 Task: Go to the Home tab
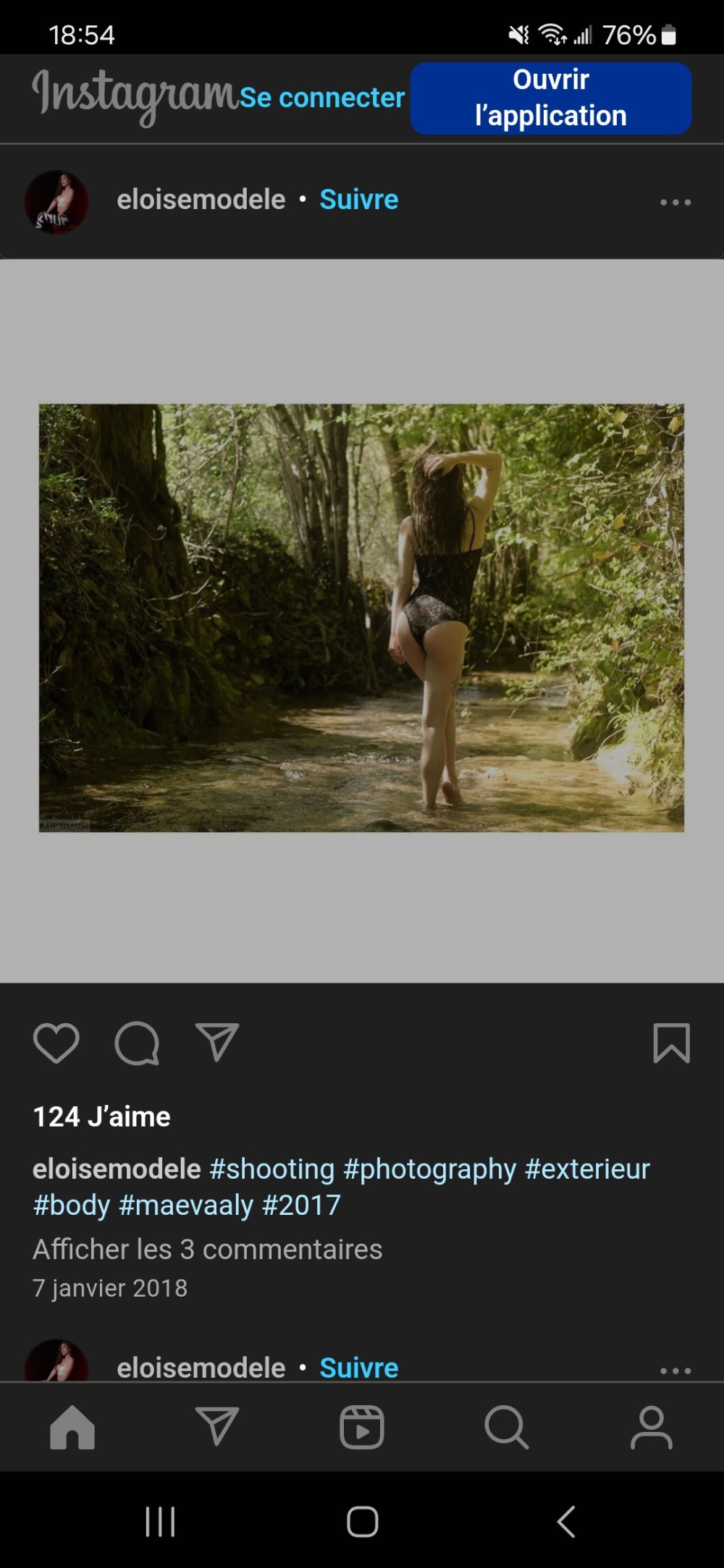pos(72,1427)
